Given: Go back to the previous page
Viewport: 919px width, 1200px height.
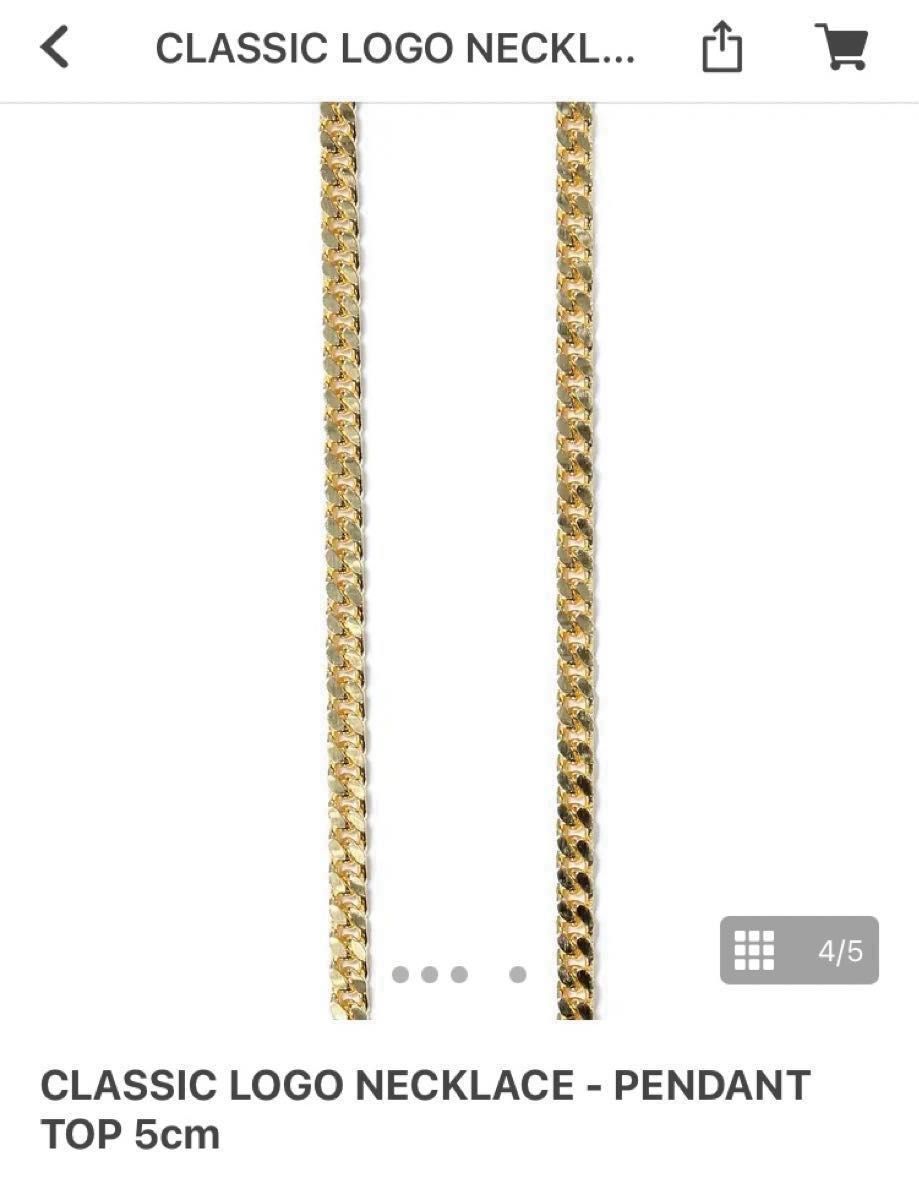Looking at the screenshot, I should click(x=55, y=48).
